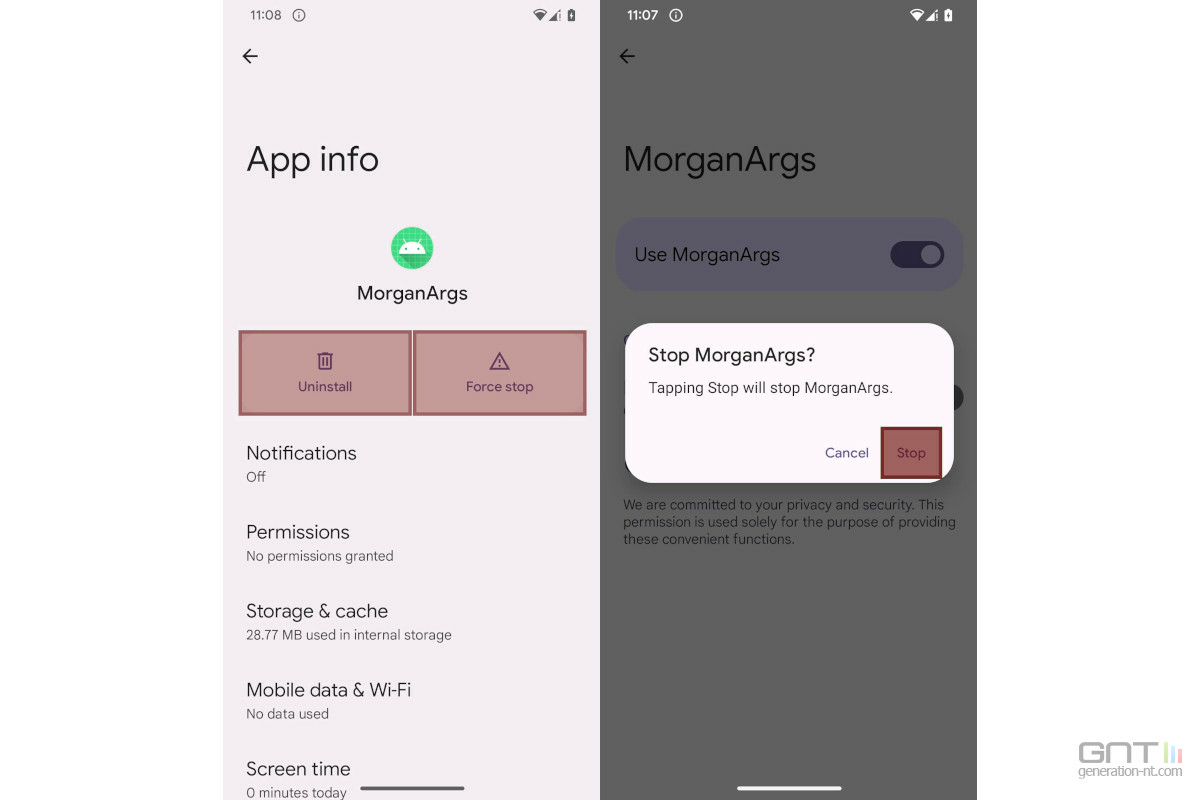Force stop MorganArgs

499,372
